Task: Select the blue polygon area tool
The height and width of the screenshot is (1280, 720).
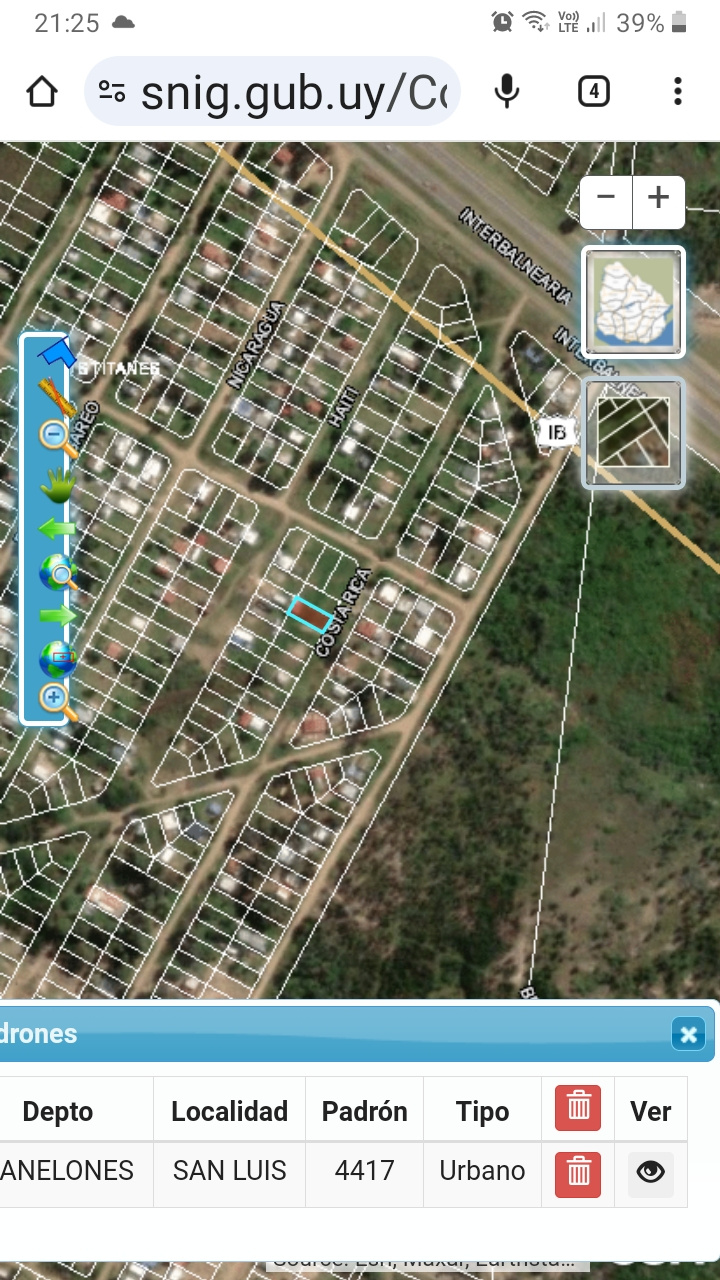Action: tap(57, 353)
